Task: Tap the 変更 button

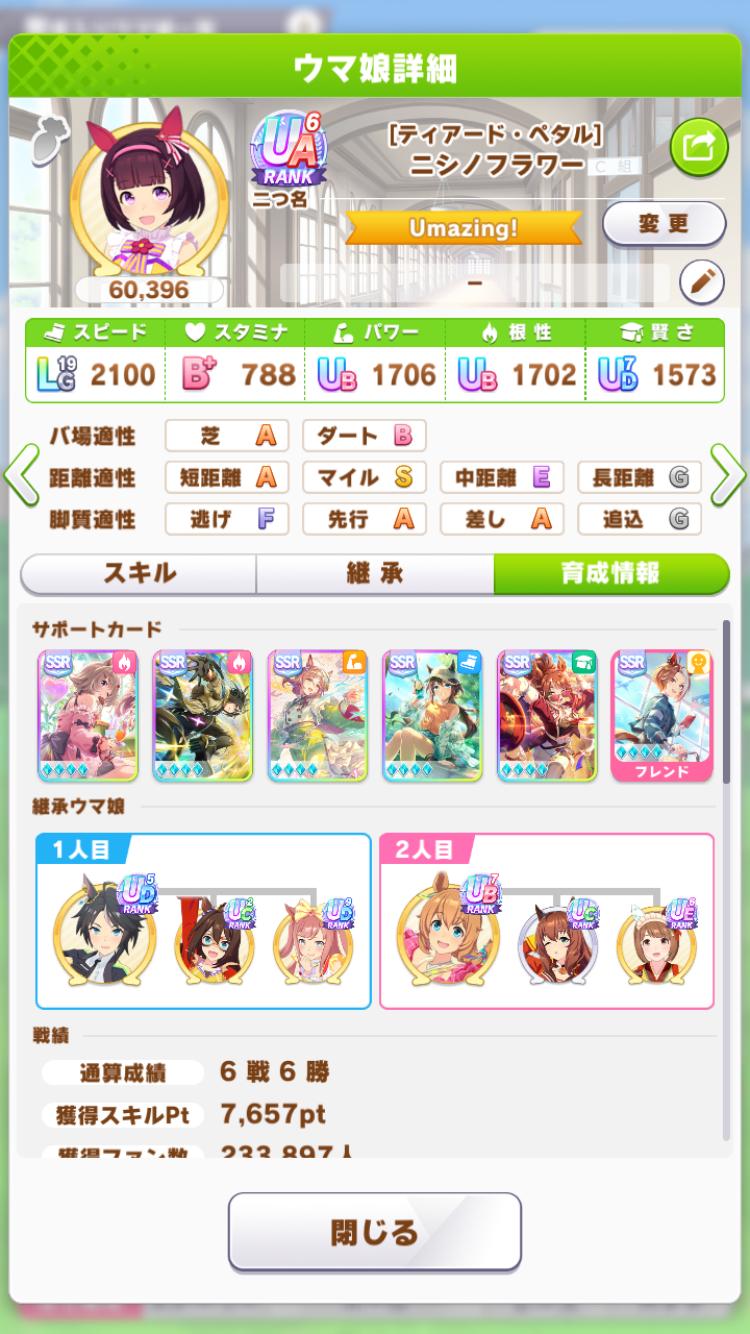Action: coord(664,223)
